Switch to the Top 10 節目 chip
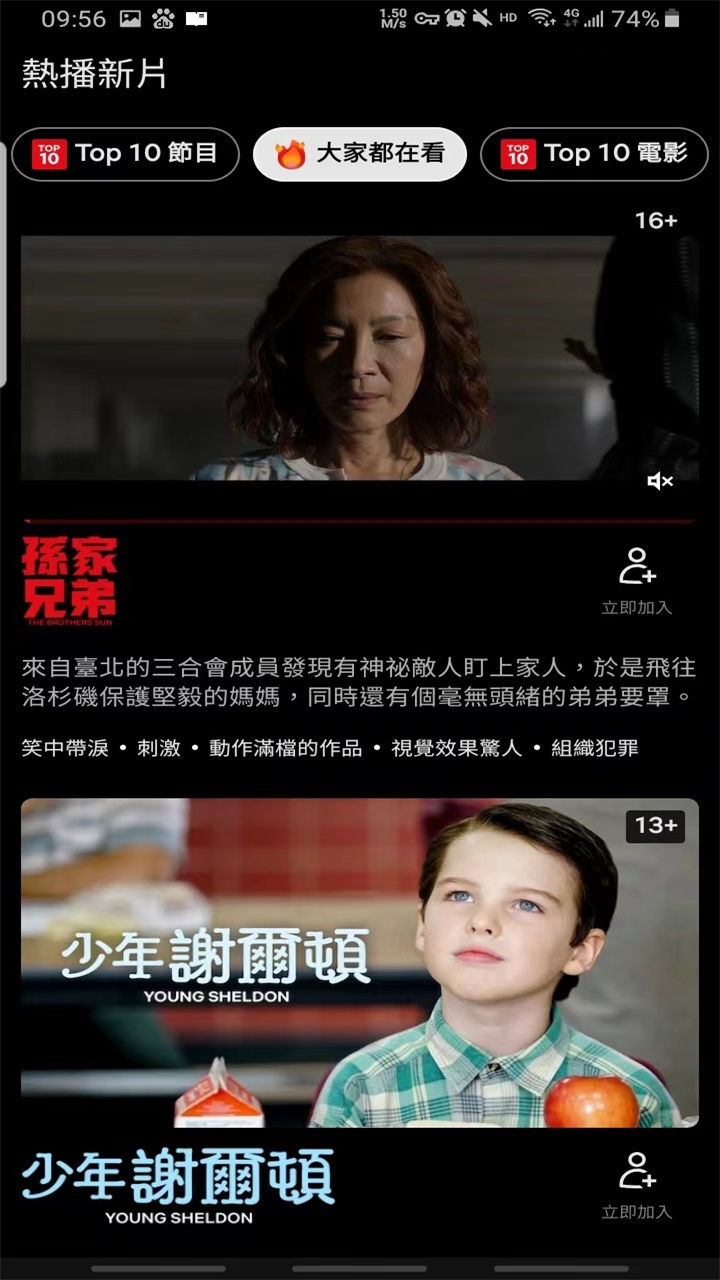 125,154
